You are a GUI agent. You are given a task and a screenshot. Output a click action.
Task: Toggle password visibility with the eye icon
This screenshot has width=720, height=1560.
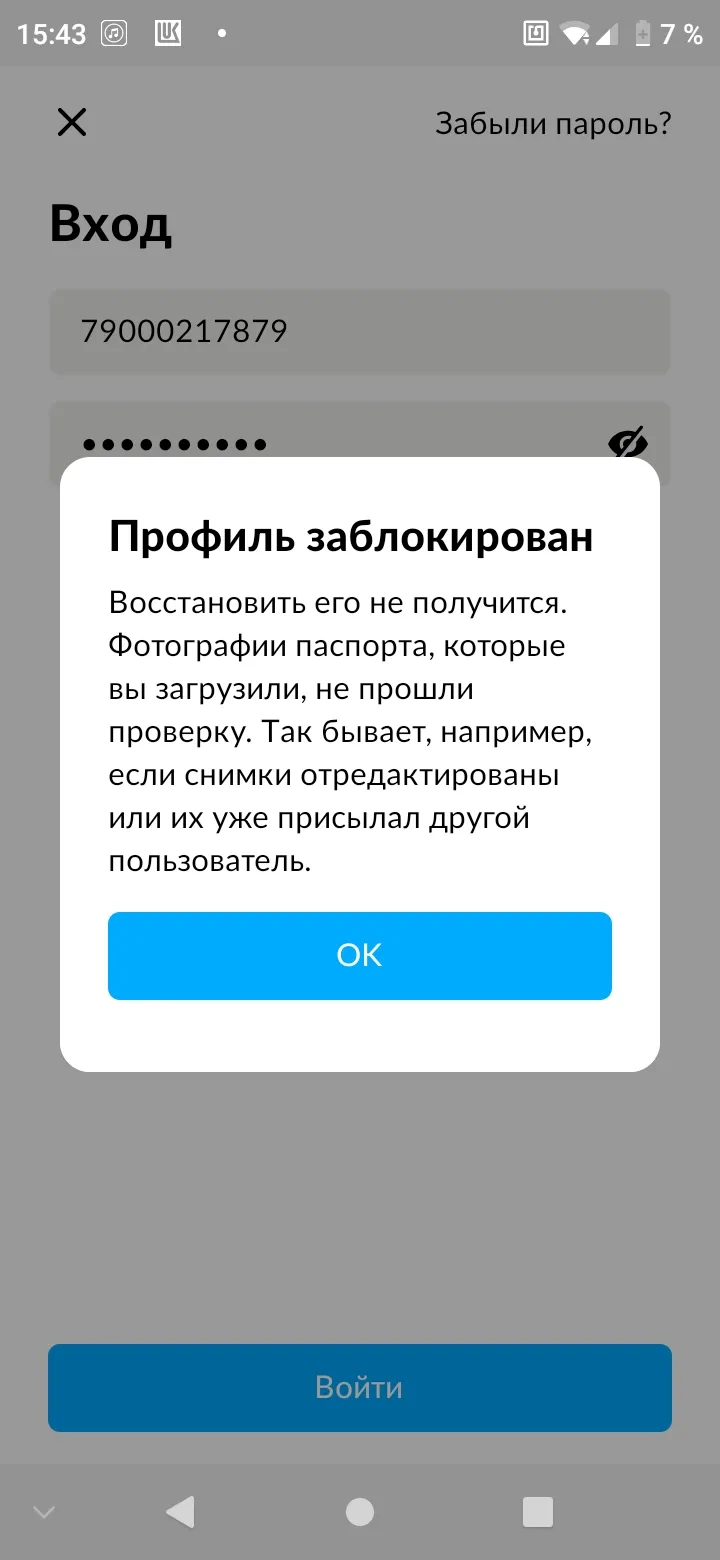point(628,443)
